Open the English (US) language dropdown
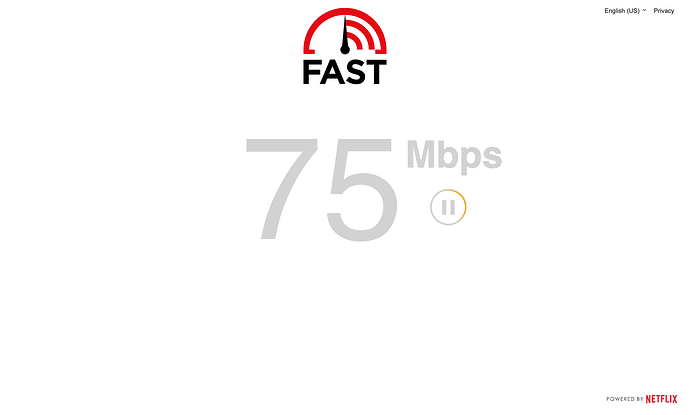The image size is (690, 415). pos(625,10)
